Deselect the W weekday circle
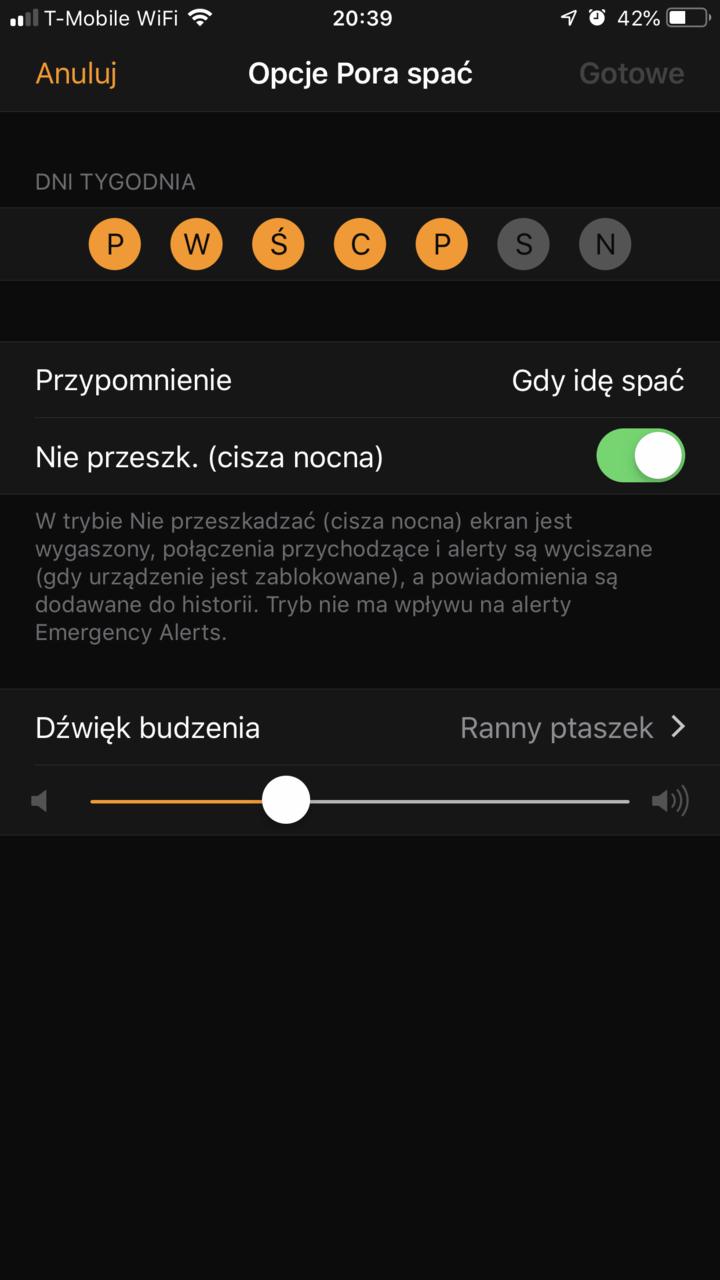 [x=197, y=244]
